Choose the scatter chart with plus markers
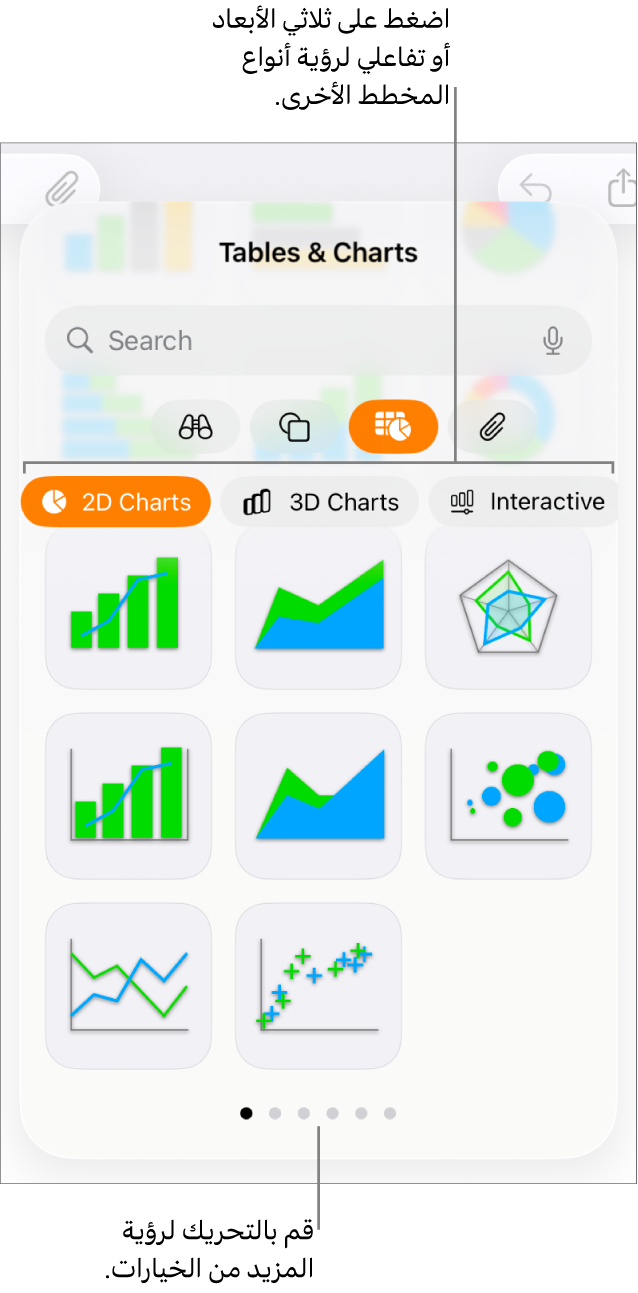 (x=318, y=986)
